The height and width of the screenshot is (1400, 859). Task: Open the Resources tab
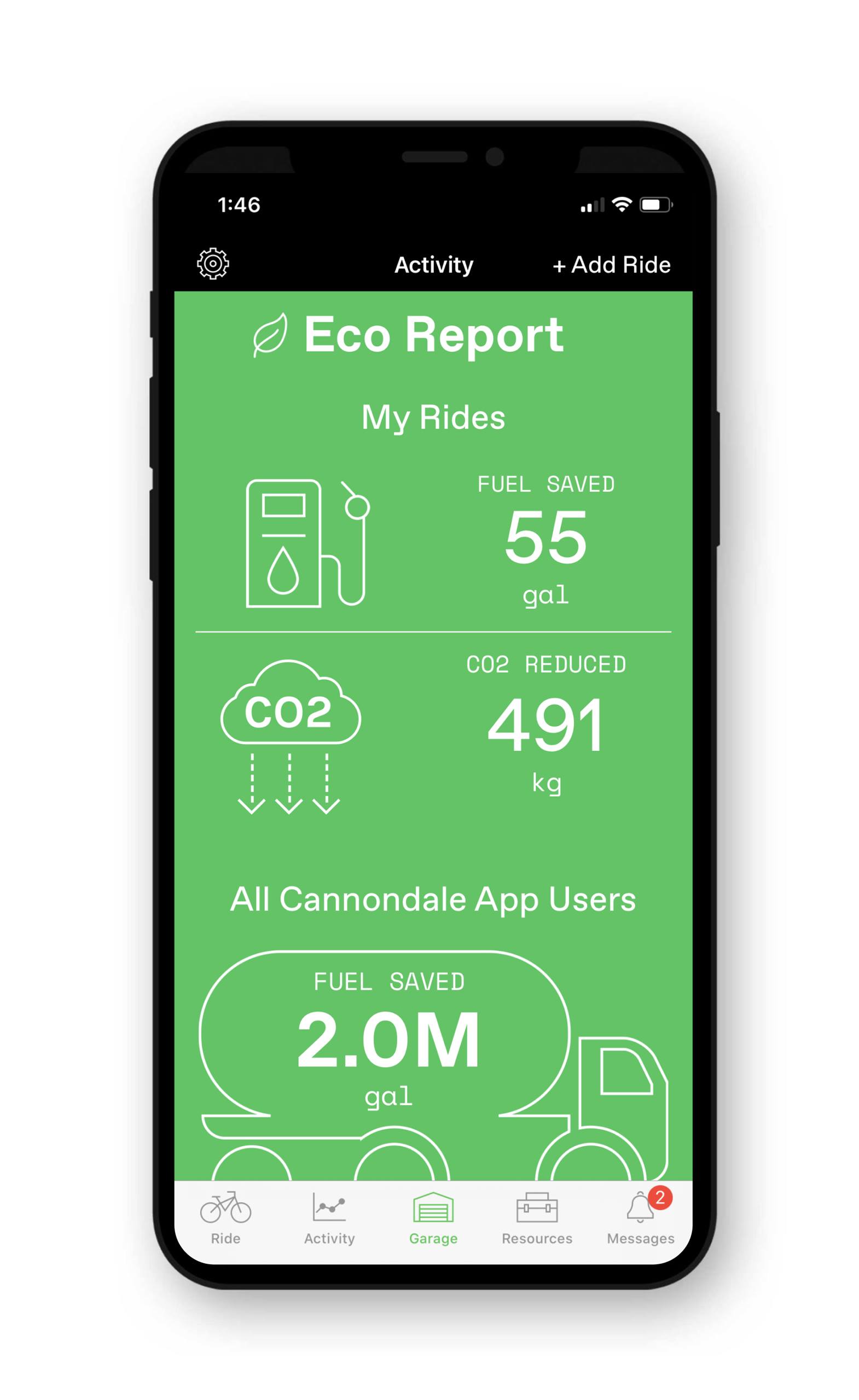(537, 1218)
